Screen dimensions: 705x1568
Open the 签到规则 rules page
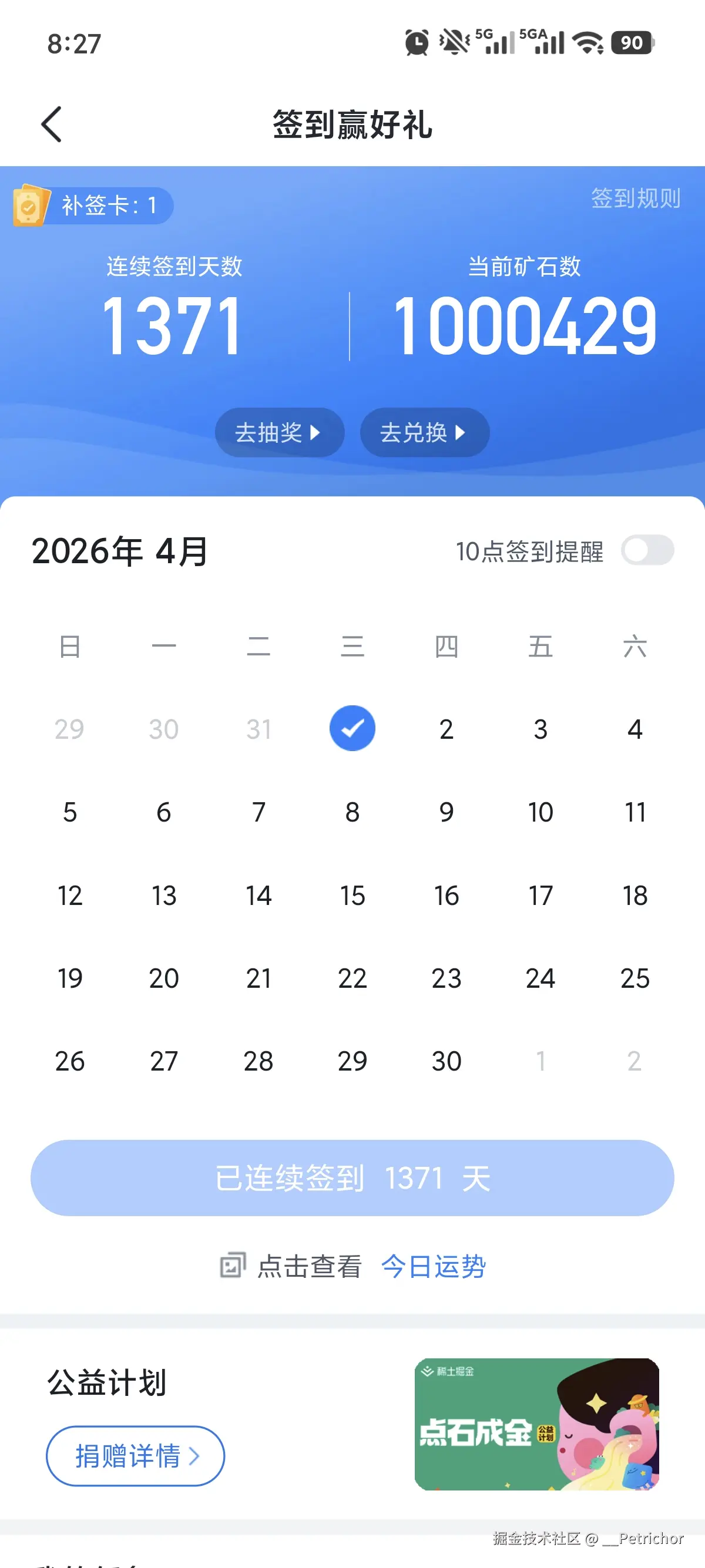tap(635, 198)
